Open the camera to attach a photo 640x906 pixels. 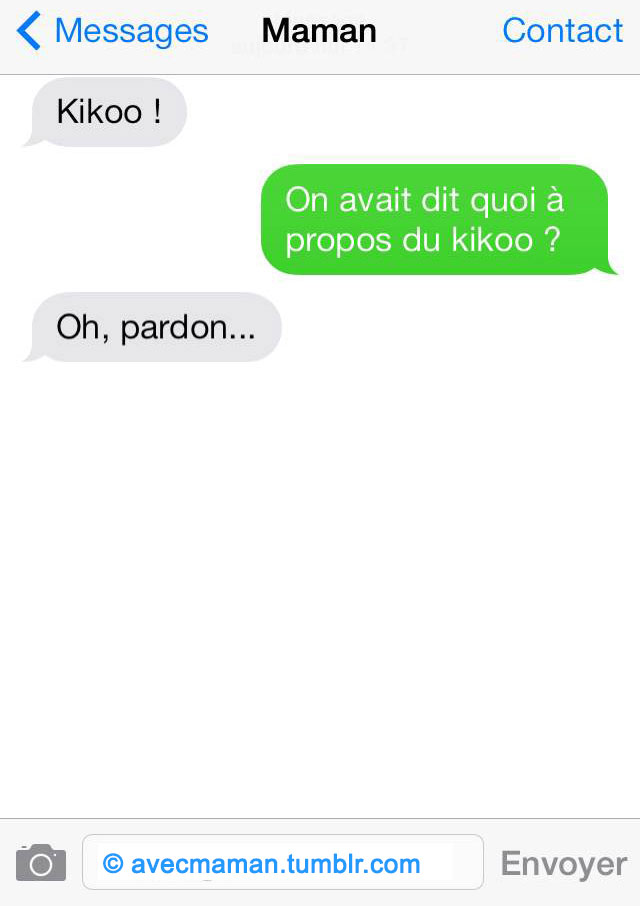coord(41,862)
